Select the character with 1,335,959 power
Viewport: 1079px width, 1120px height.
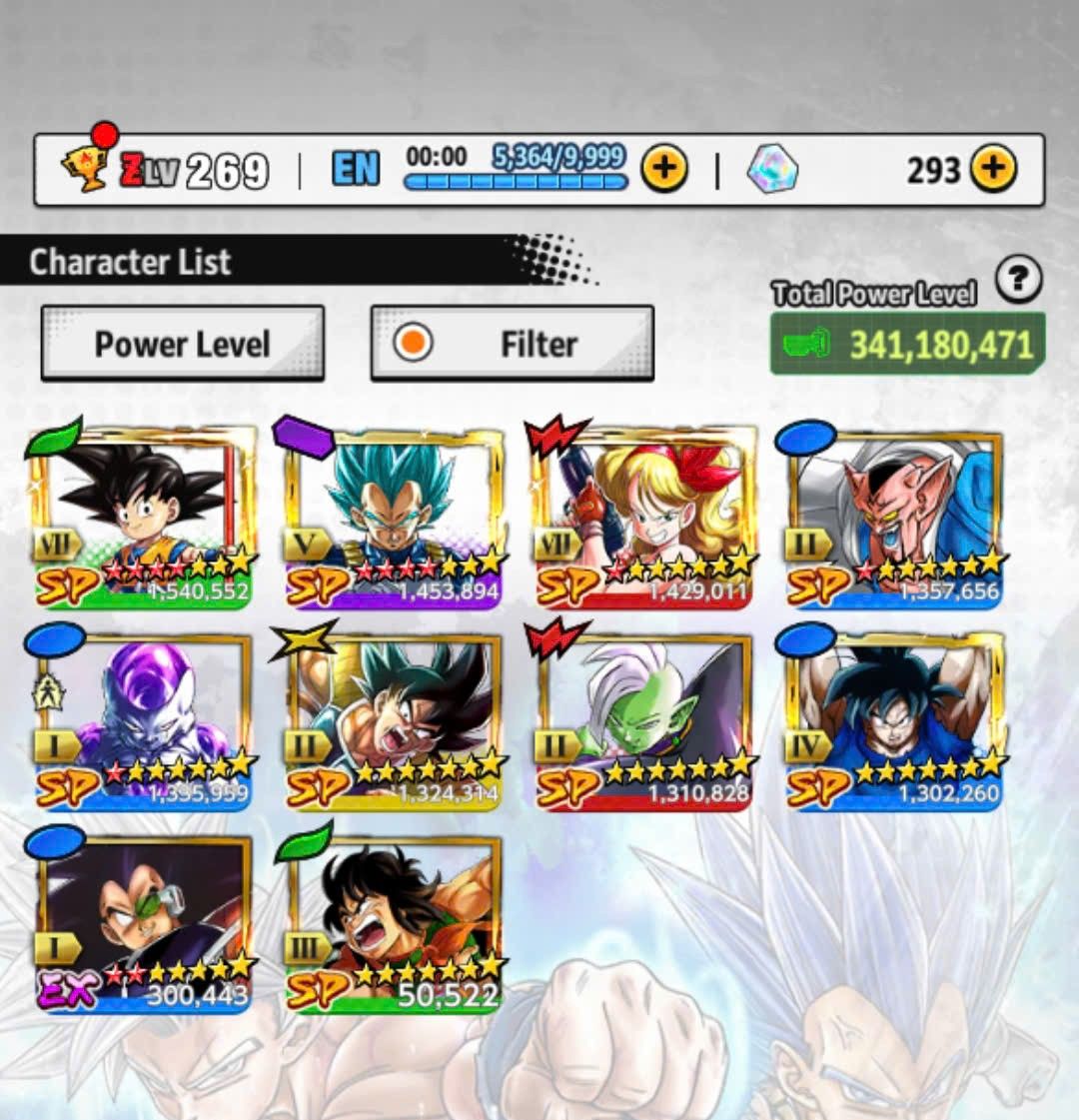(142, 721)
